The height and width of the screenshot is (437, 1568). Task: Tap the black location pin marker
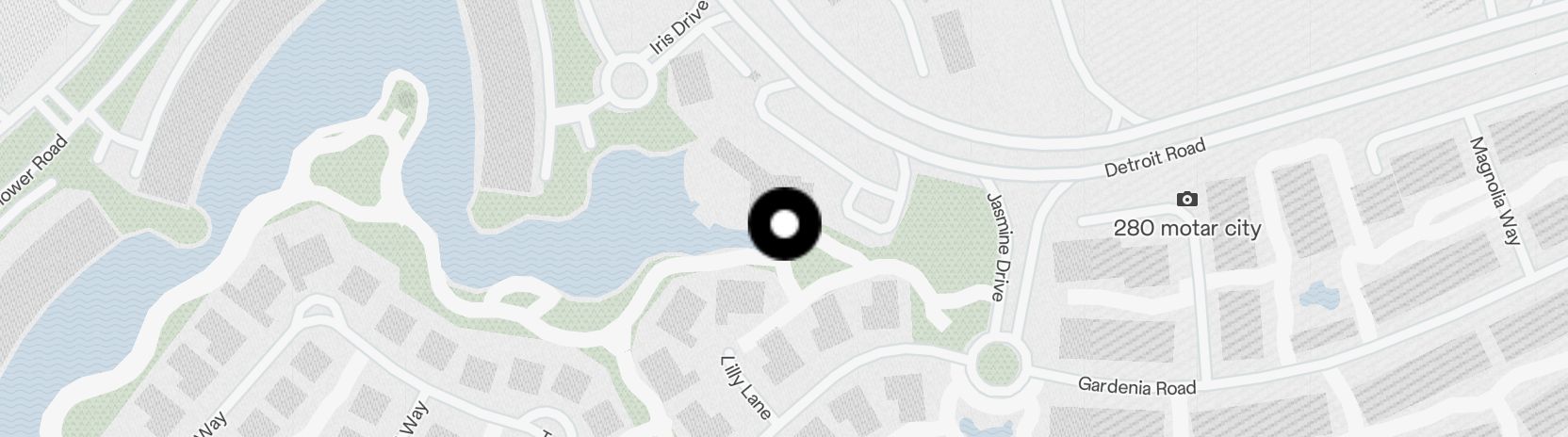785,224
